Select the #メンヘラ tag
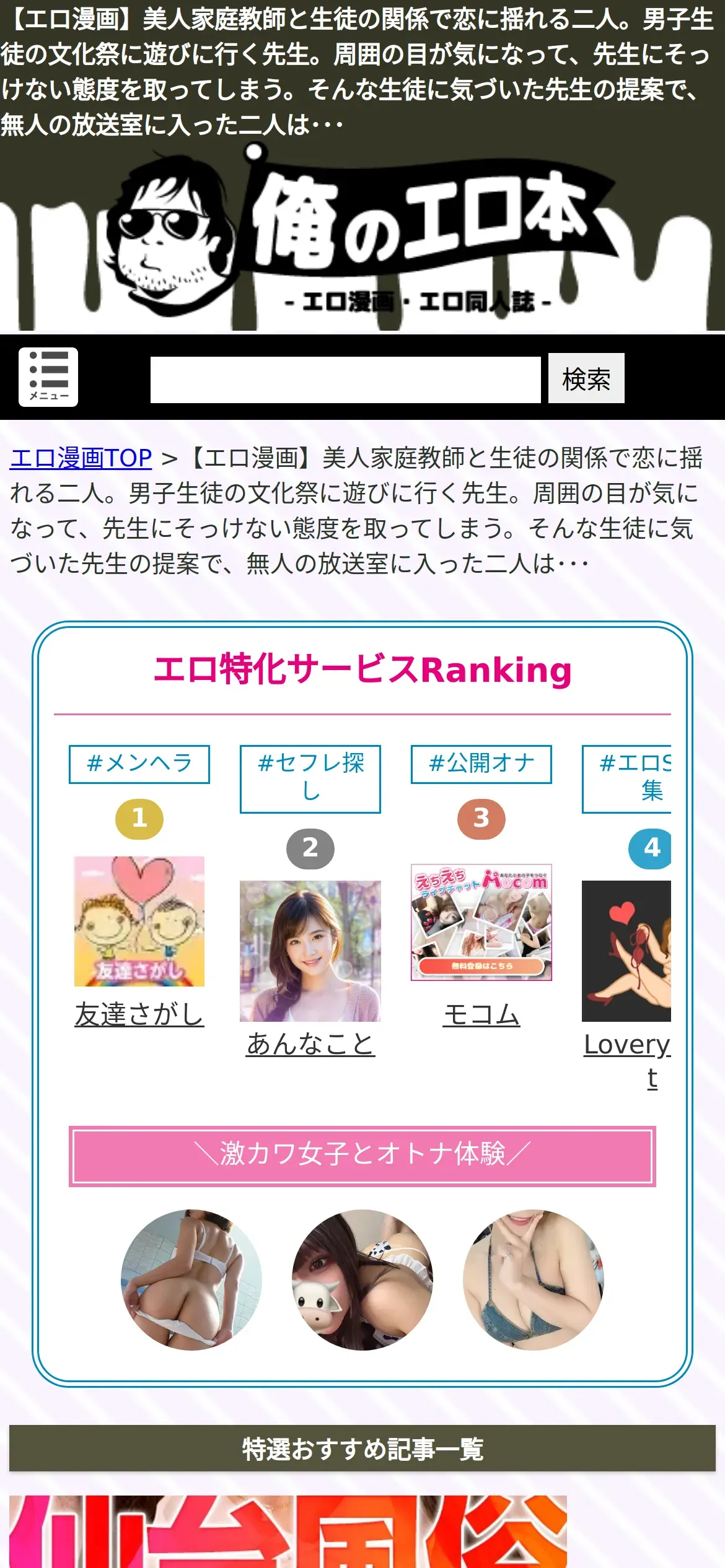Viewport: 725px width, 1568px height. pyautogui.click(x=139, y=764)
